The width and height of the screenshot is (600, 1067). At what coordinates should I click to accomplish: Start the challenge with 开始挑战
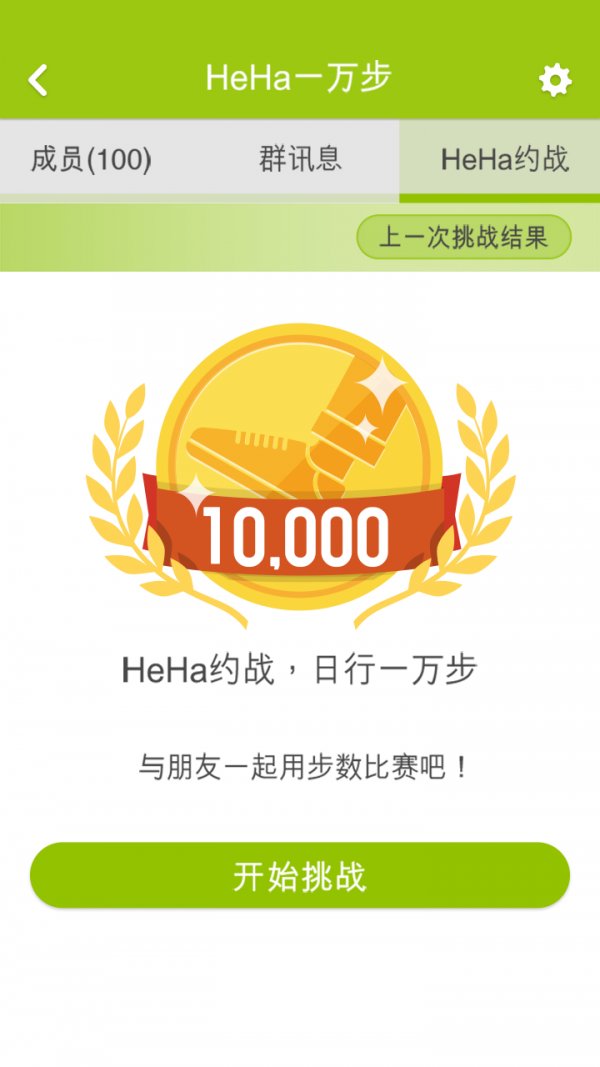click(x=300, y=876)
